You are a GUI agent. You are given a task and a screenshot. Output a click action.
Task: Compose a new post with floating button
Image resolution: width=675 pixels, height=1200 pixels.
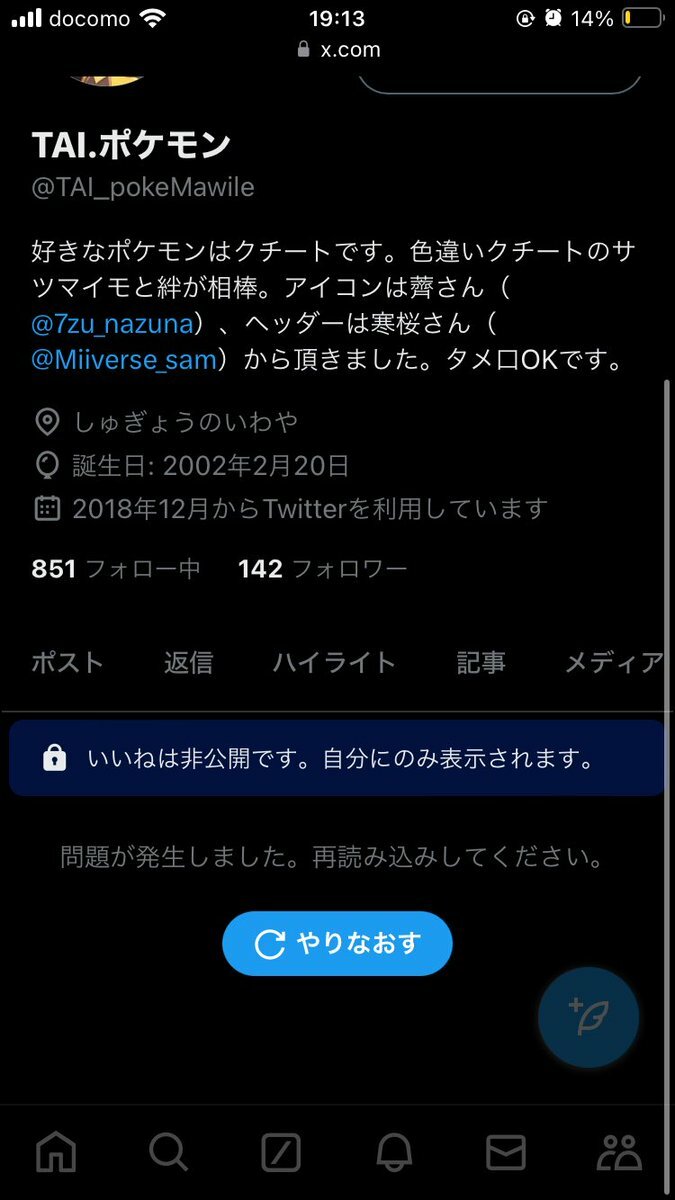[588, 1017]
